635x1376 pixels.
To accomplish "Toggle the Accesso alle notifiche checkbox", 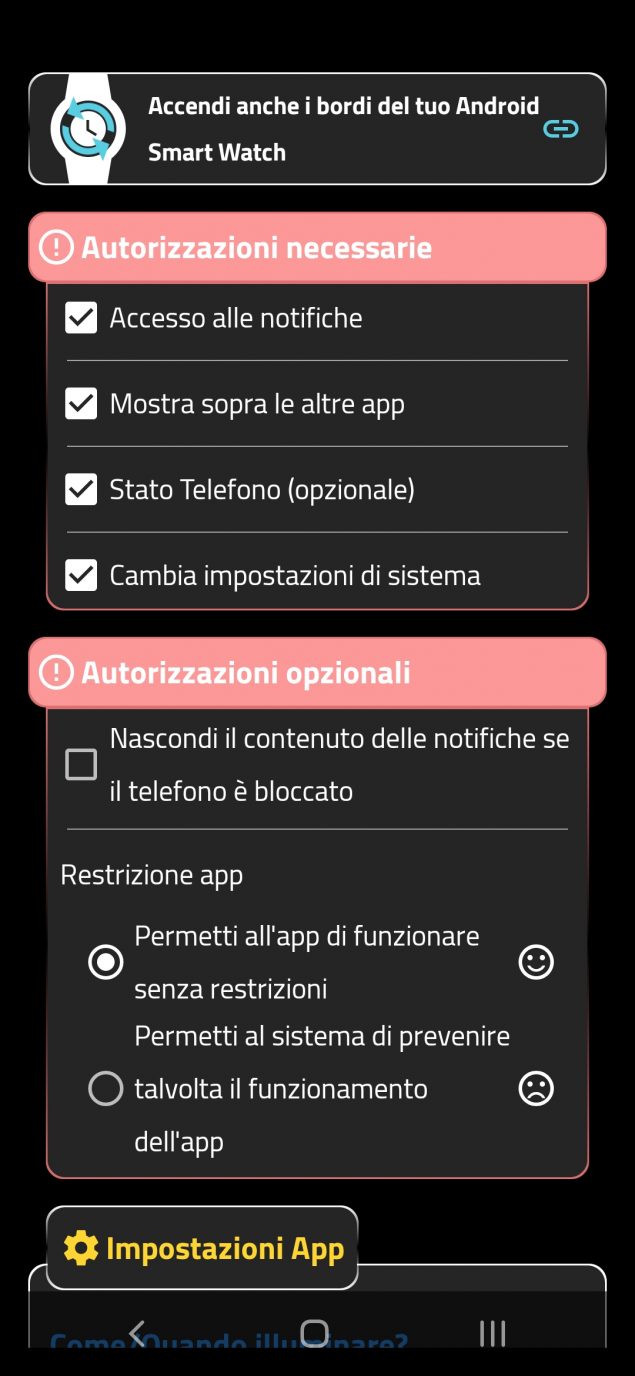I will pyautogui.click(x=81, y=318).
